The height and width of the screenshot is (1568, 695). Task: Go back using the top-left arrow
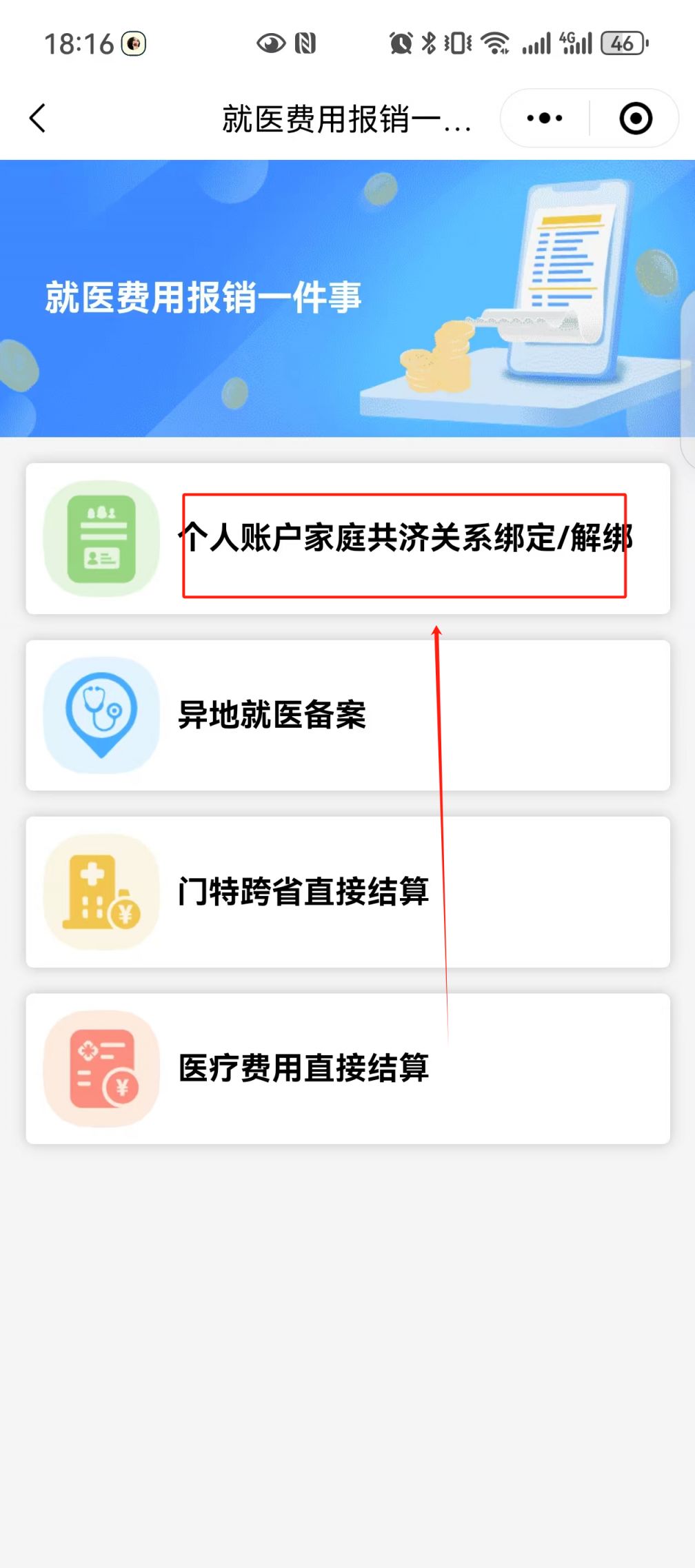click(x=38, y=119)
